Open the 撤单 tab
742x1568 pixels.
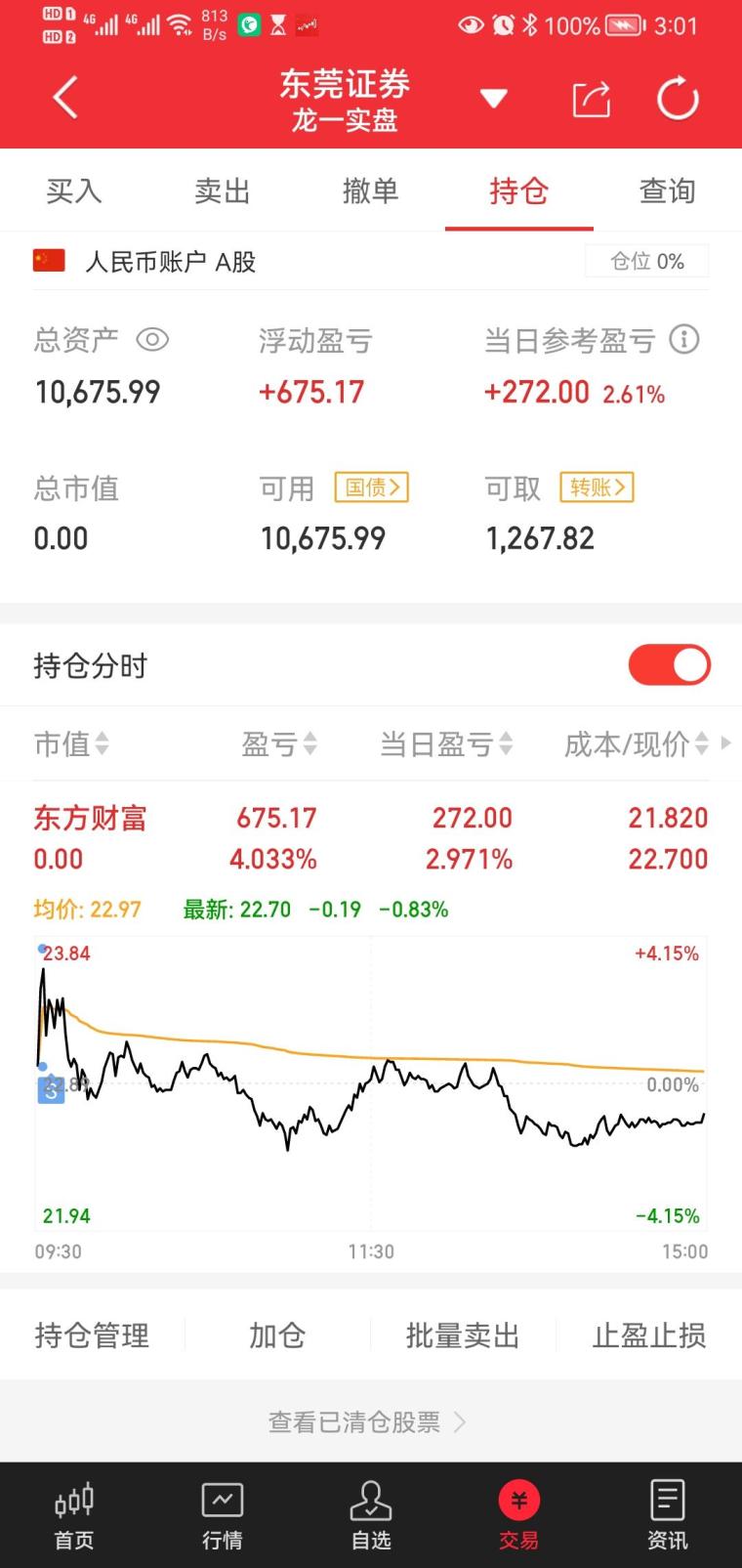(371, 191)
